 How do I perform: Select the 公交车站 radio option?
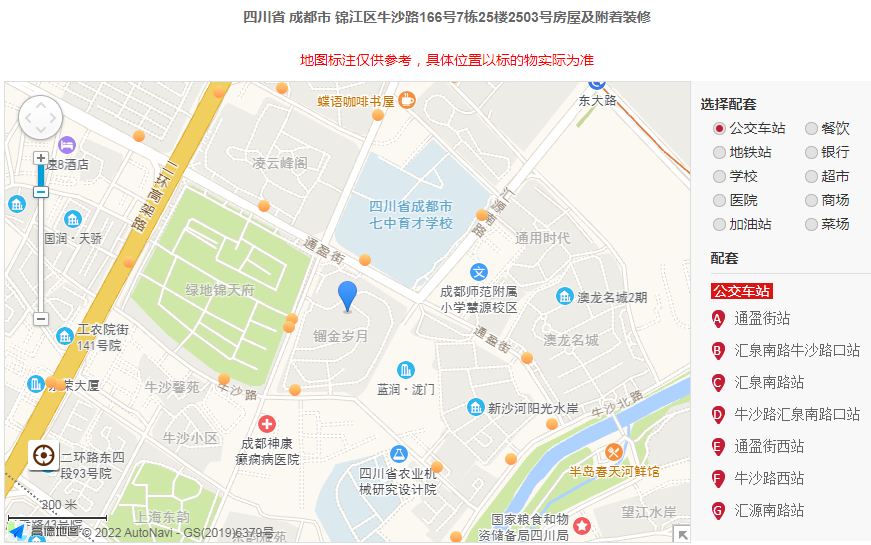click(x=719, y=129)
